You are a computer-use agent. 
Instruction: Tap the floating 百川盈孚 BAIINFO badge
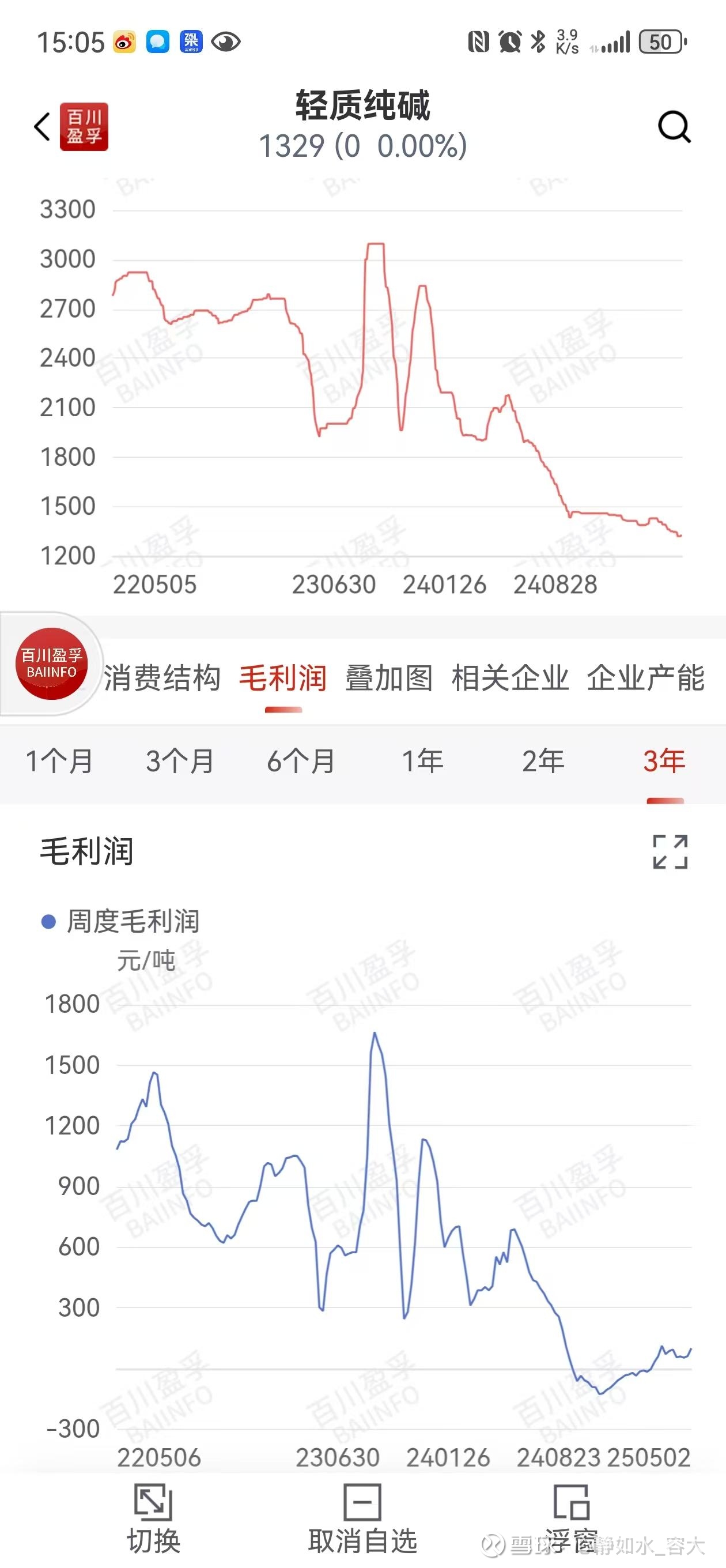click(52, 664)
